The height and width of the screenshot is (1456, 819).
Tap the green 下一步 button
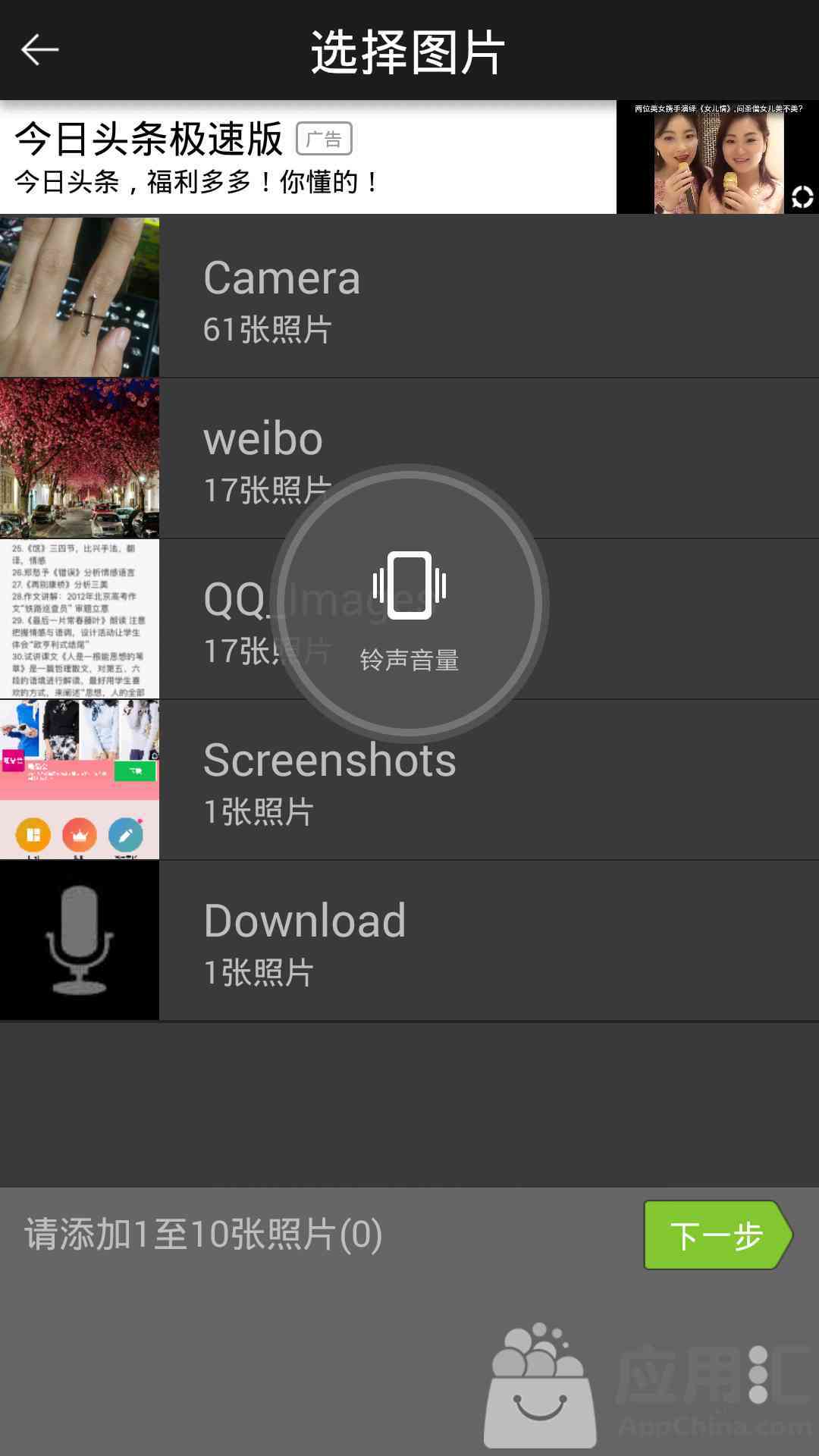coord(716,1235)
